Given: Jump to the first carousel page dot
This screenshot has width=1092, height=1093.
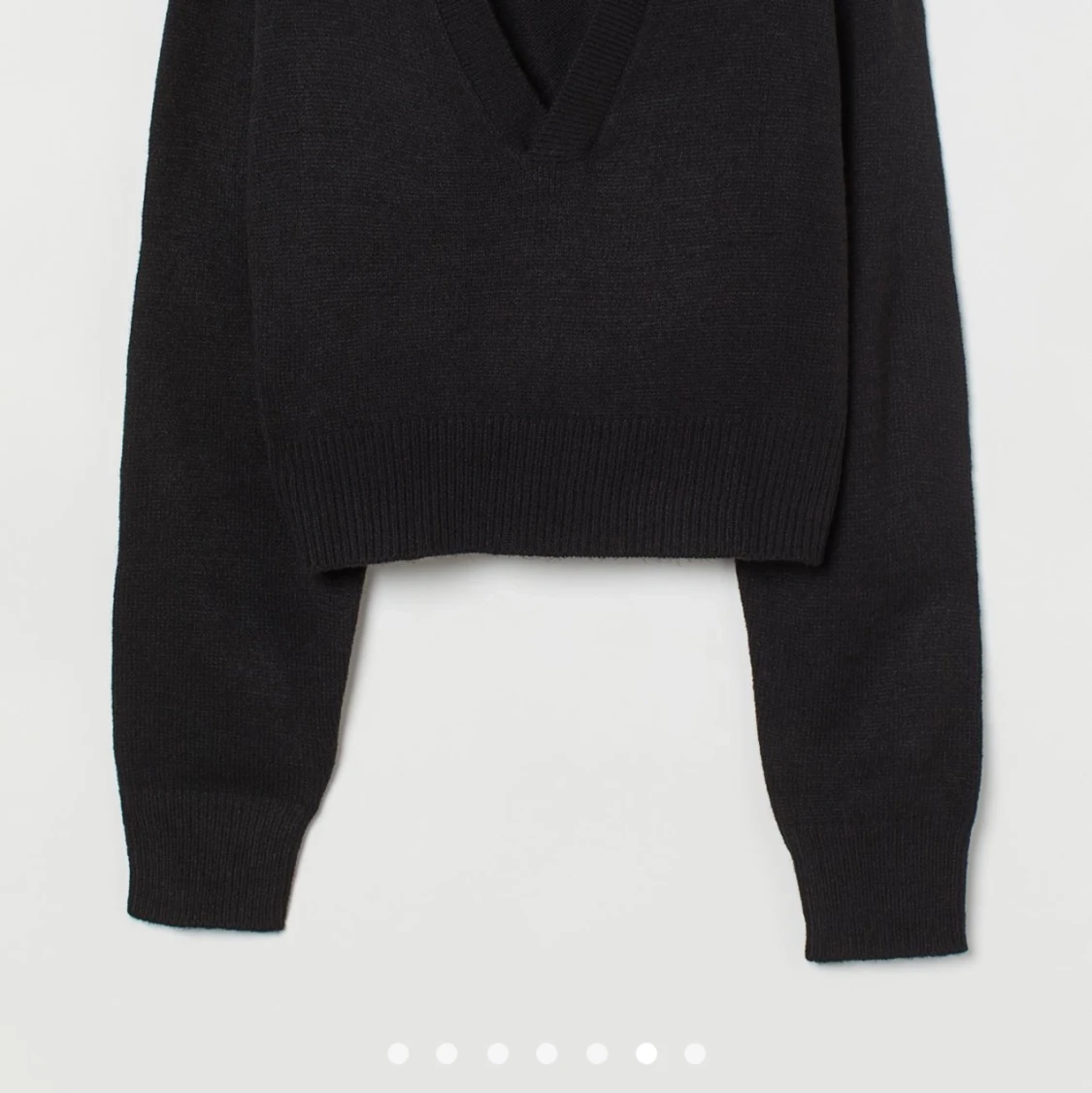Looking at the screenshot, I should [397, 1053].
